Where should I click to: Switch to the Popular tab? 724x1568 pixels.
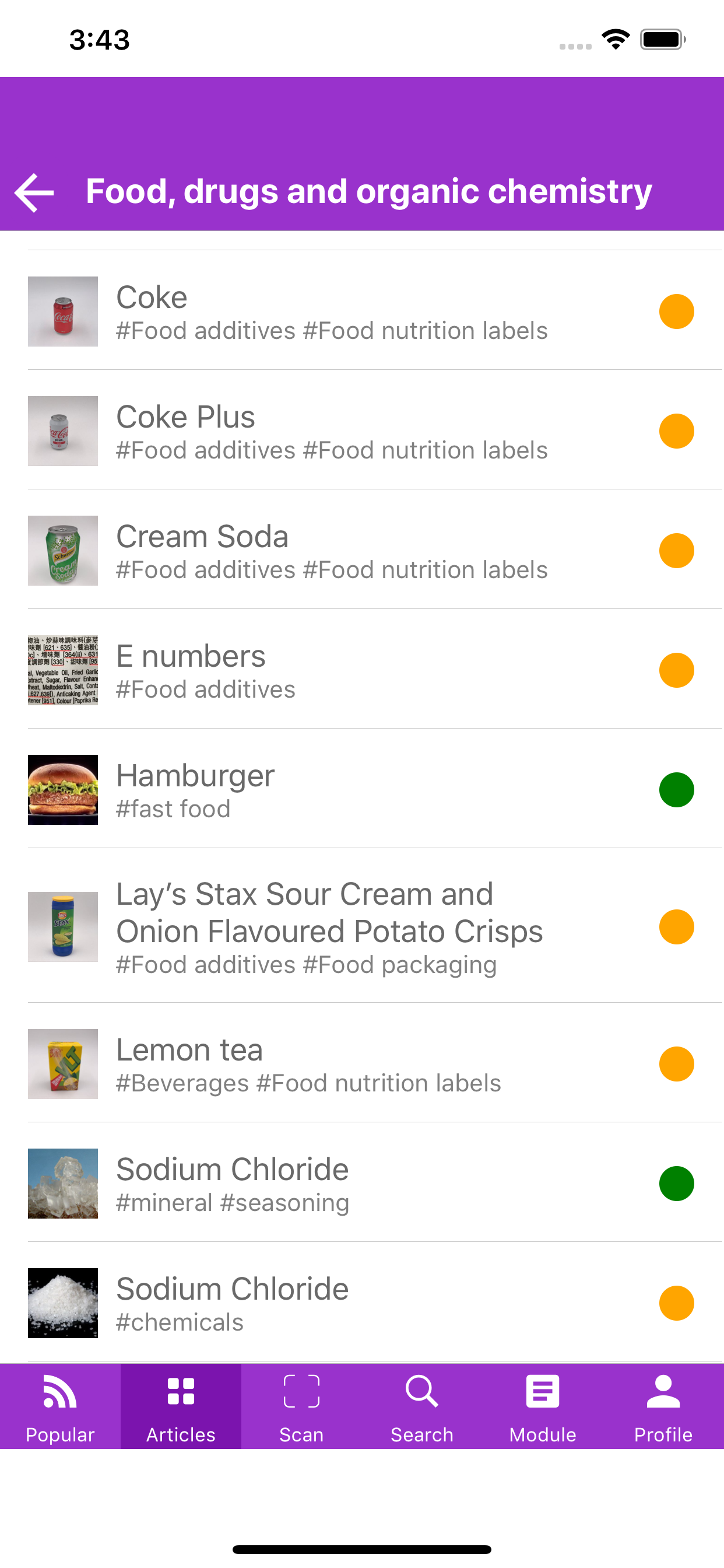[60, 1406]
